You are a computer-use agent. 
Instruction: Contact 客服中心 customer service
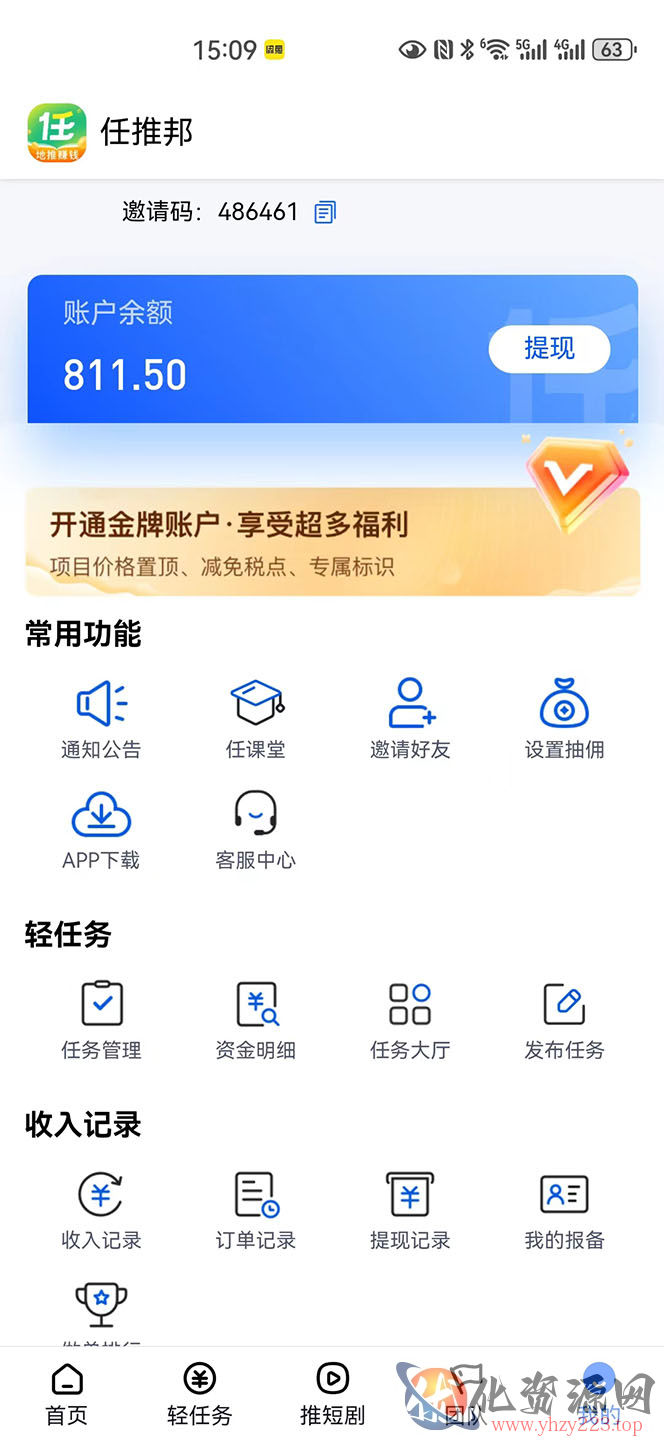(x=256, y=830)
